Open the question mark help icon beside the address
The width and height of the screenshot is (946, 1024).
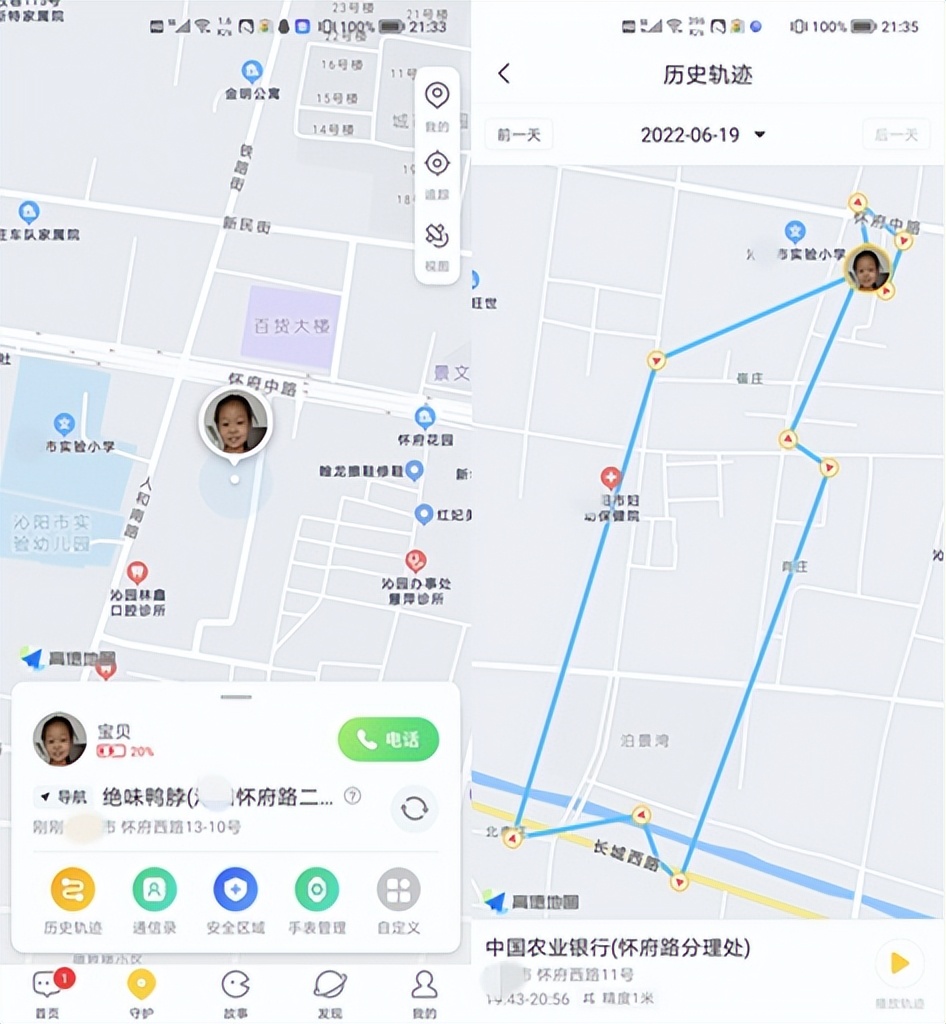[x=353, y=795]
